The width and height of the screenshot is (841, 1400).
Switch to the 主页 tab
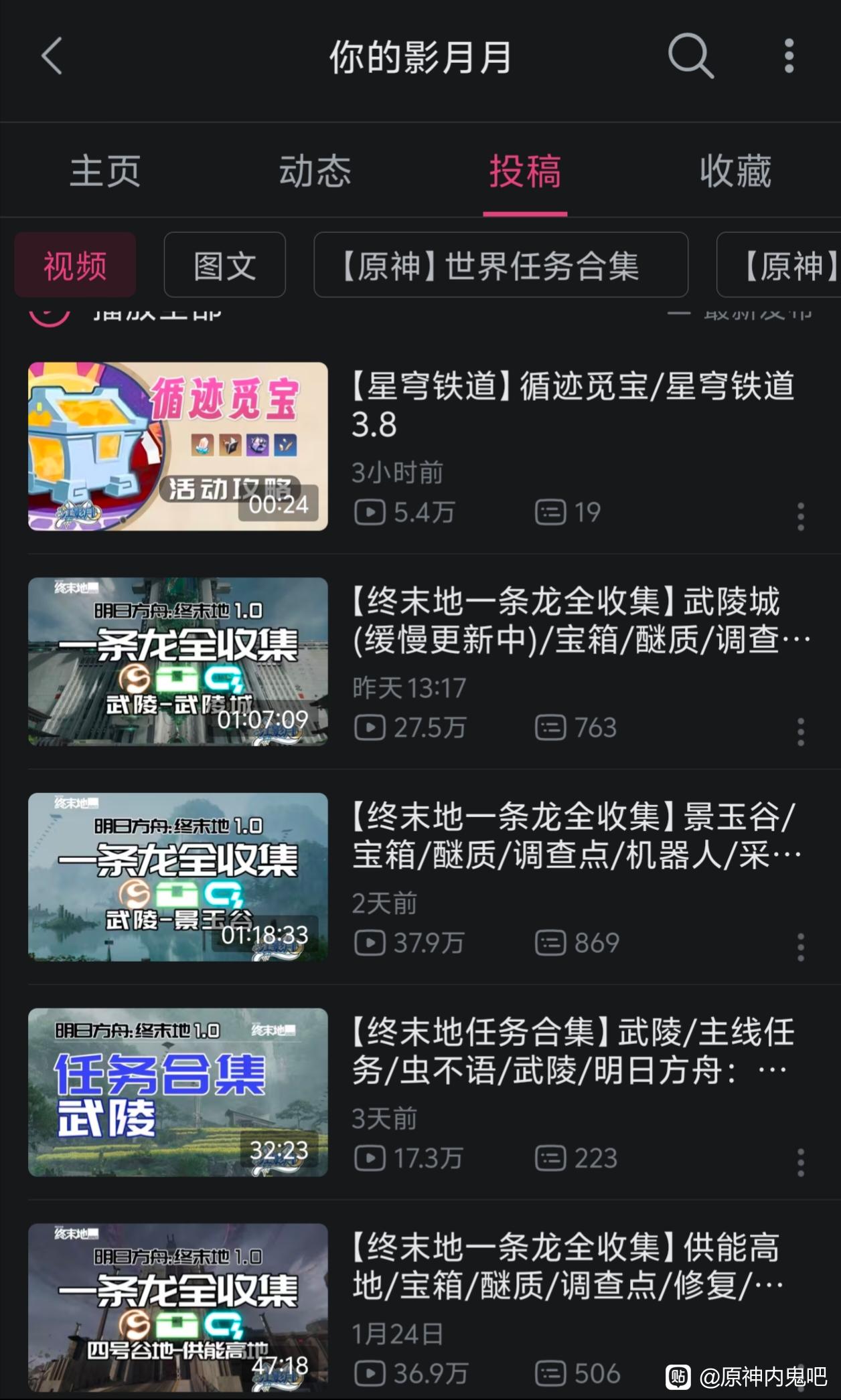click(105, 171)
